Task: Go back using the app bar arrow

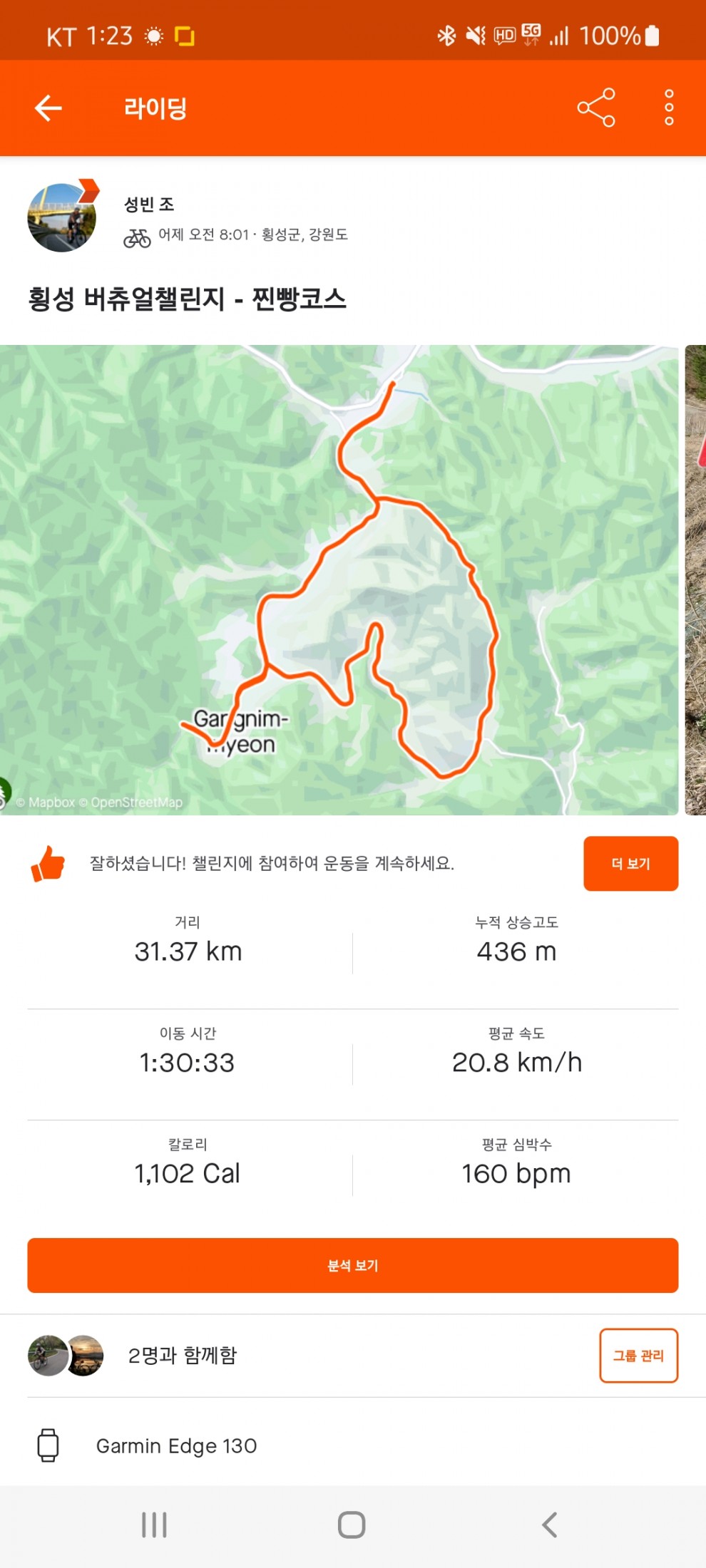Action: (48, 108)
